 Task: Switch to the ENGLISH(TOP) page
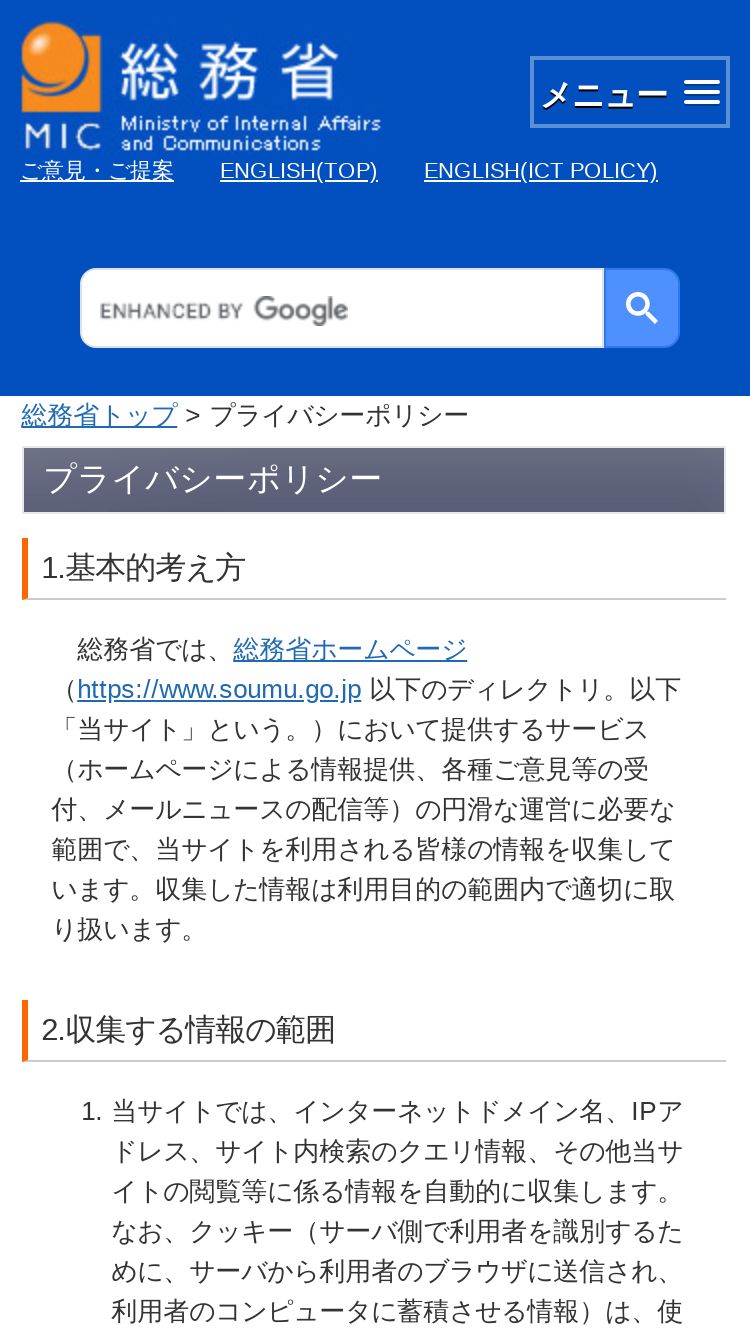(x=298, y=171)
